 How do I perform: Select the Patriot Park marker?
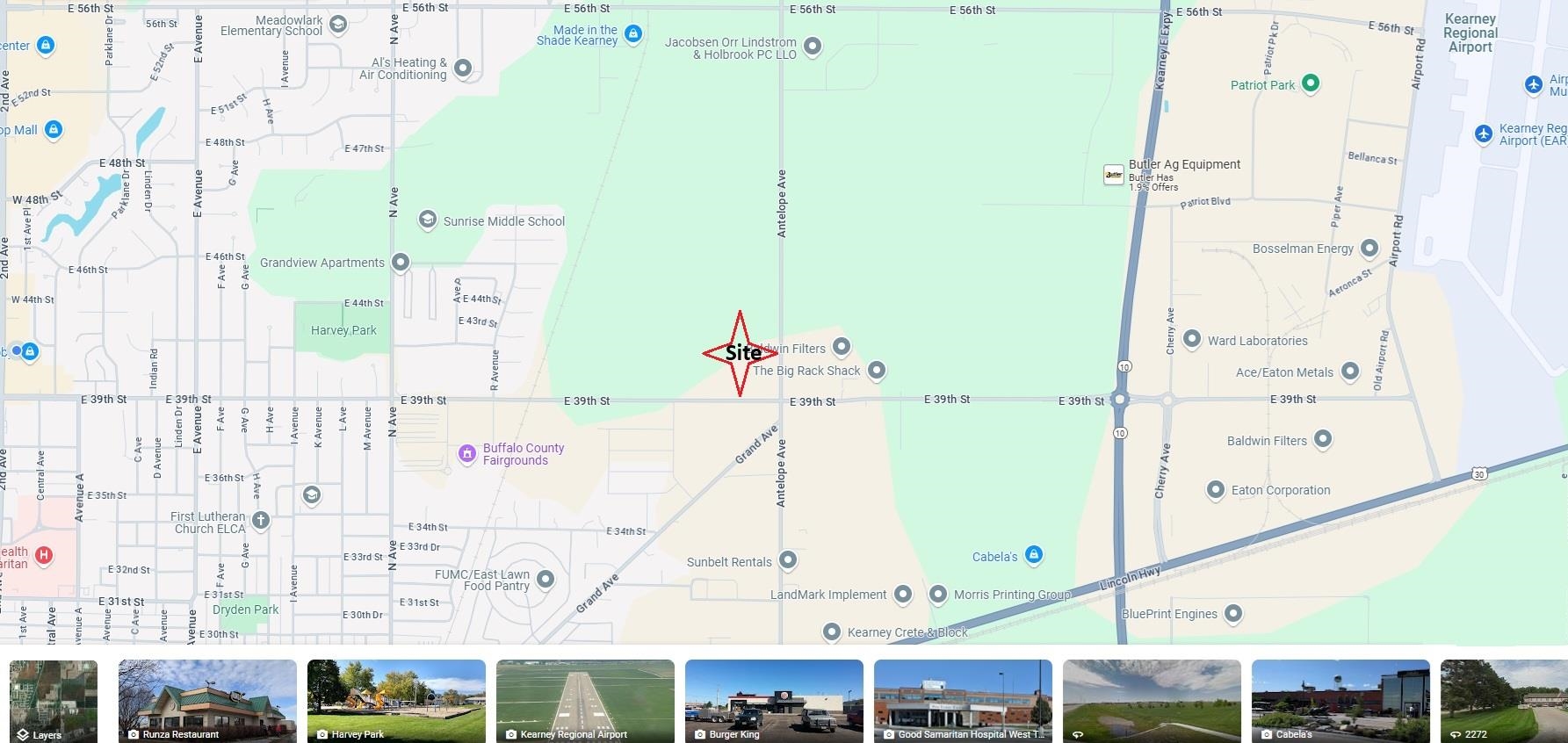1310,83
